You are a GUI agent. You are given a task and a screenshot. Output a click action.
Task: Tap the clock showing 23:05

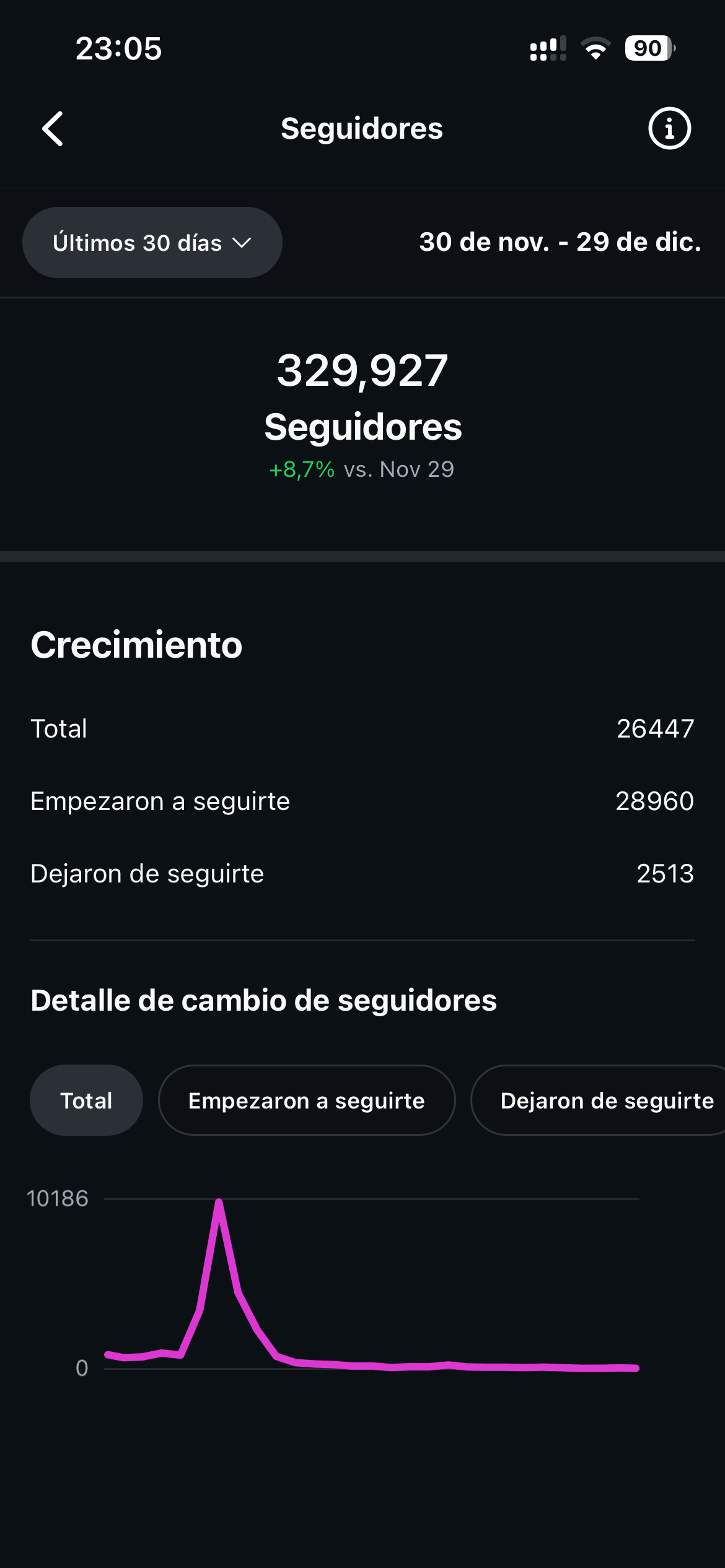coord(120,48)
